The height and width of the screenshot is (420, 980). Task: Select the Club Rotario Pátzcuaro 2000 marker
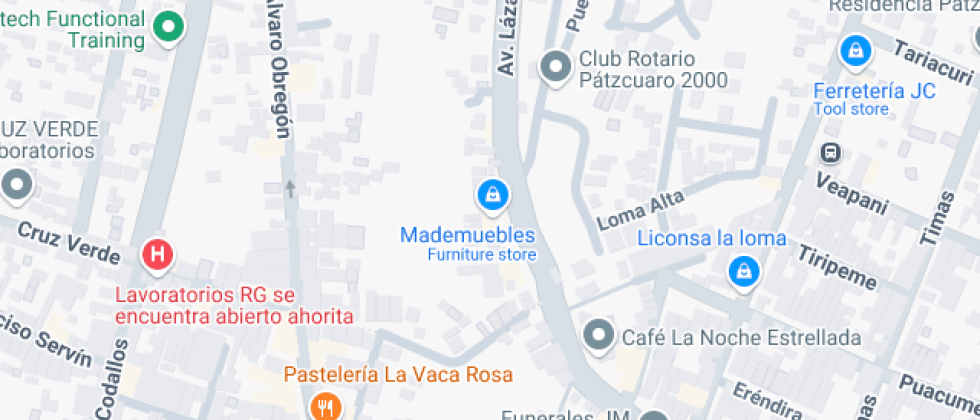pos(553,67)
